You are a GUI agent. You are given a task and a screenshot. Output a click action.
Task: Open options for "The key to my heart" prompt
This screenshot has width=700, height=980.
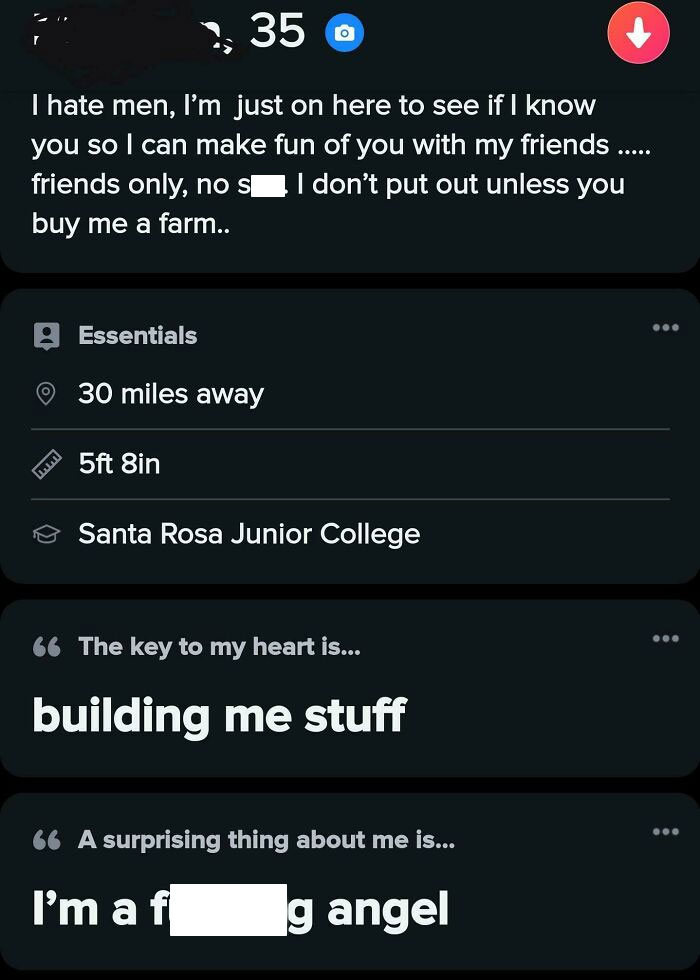[x=665, y=638]
